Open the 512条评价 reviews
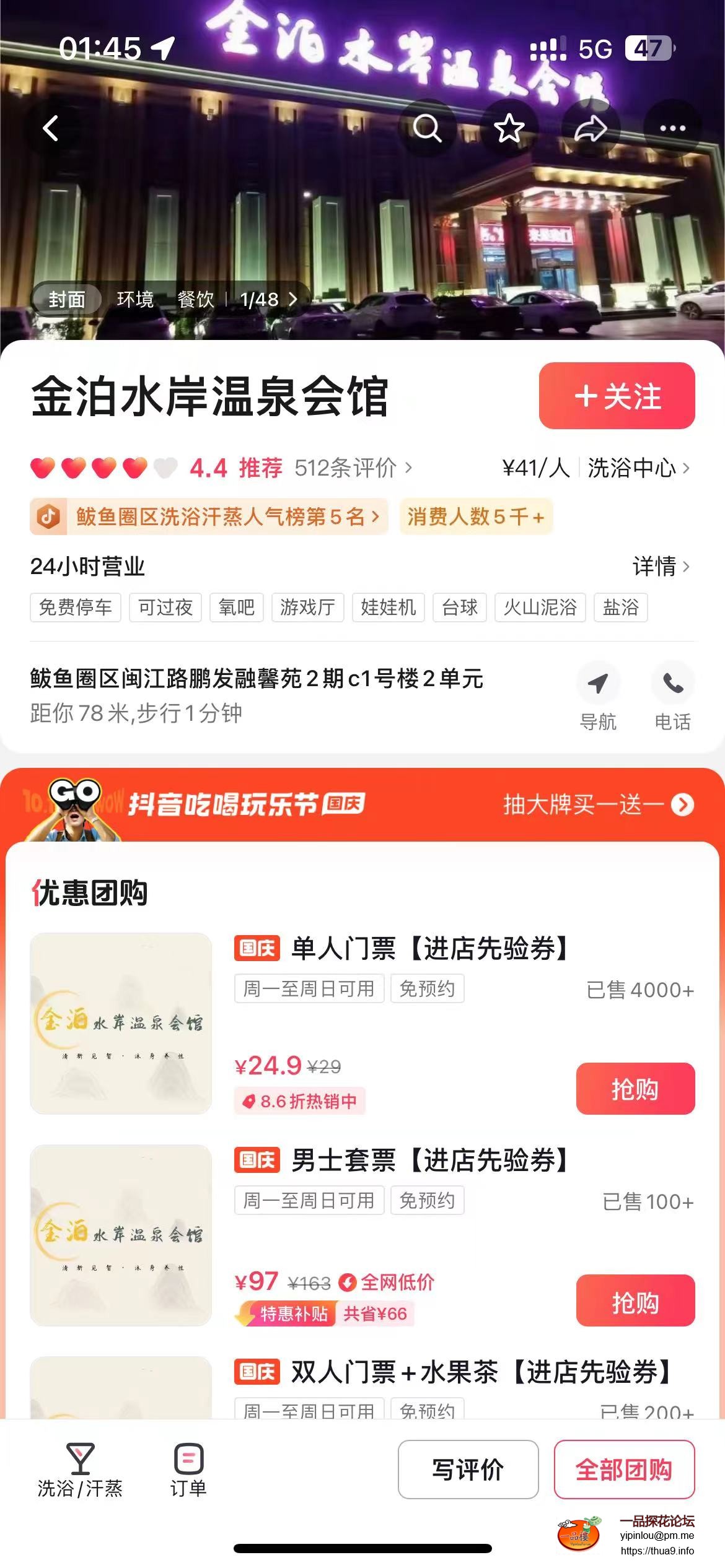This screenshot has height=1568, width=725. (352, 468)
